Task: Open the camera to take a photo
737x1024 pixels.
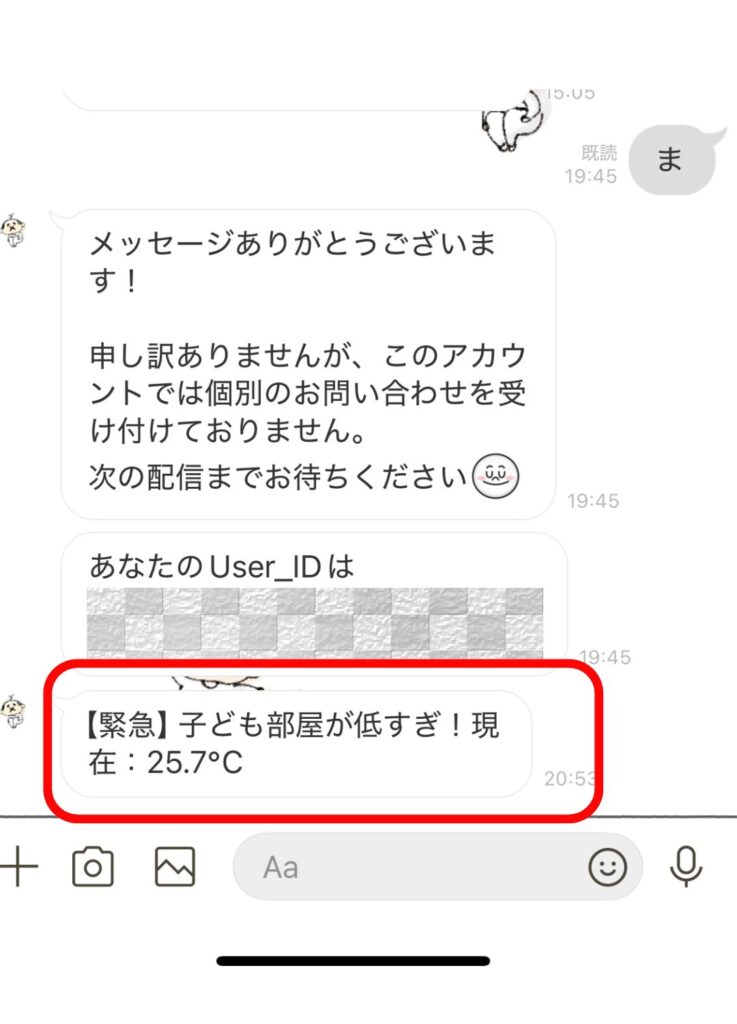Action: (93, 866)
